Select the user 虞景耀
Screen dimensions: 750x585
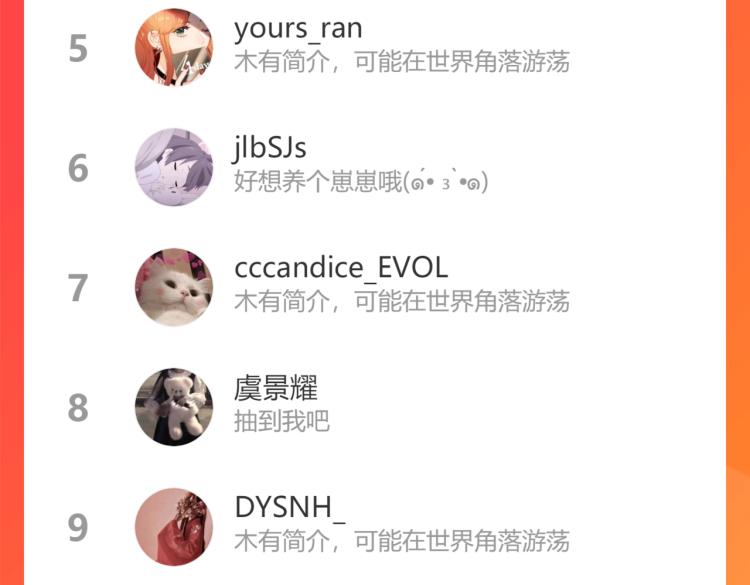coord(276,389)
